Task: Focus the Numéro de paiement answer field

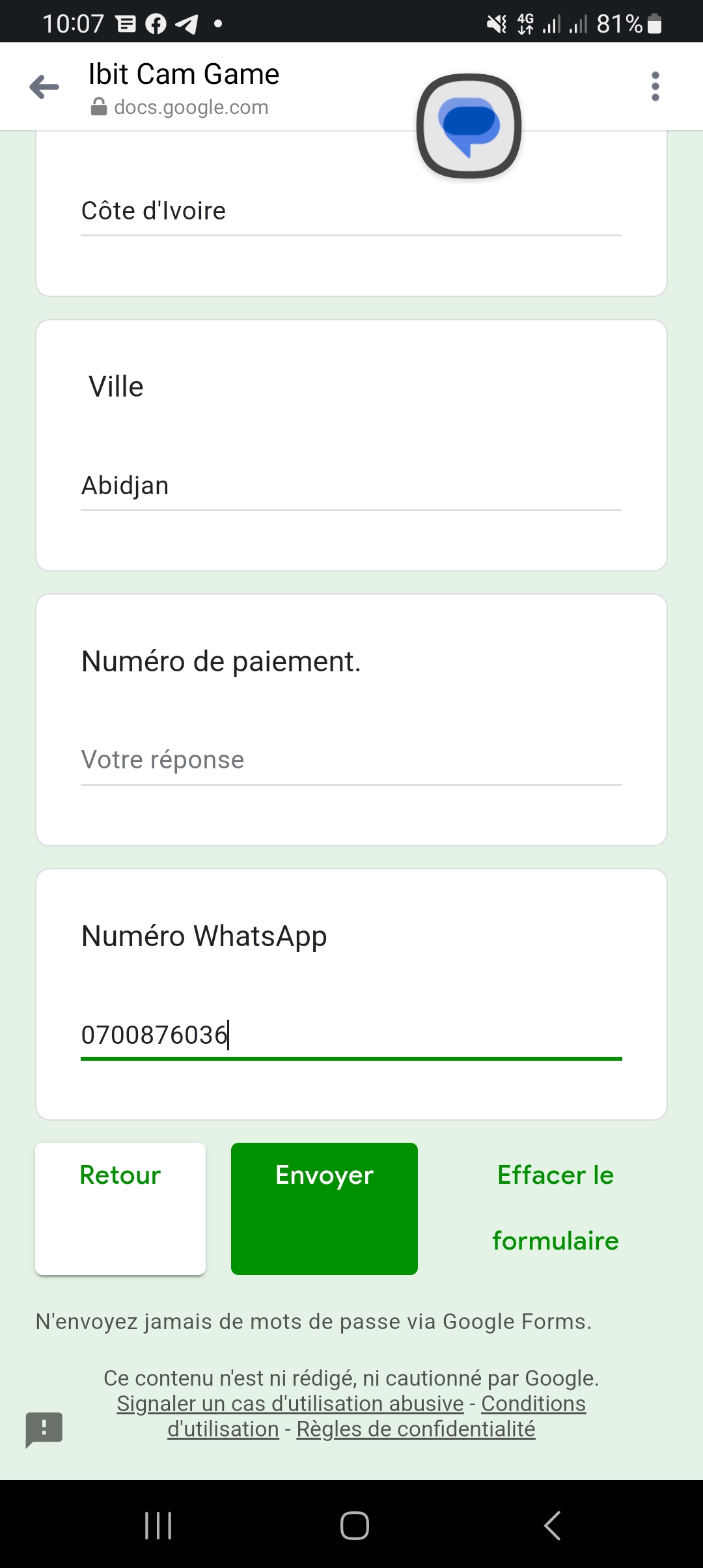Action: [x=351, y=761]
